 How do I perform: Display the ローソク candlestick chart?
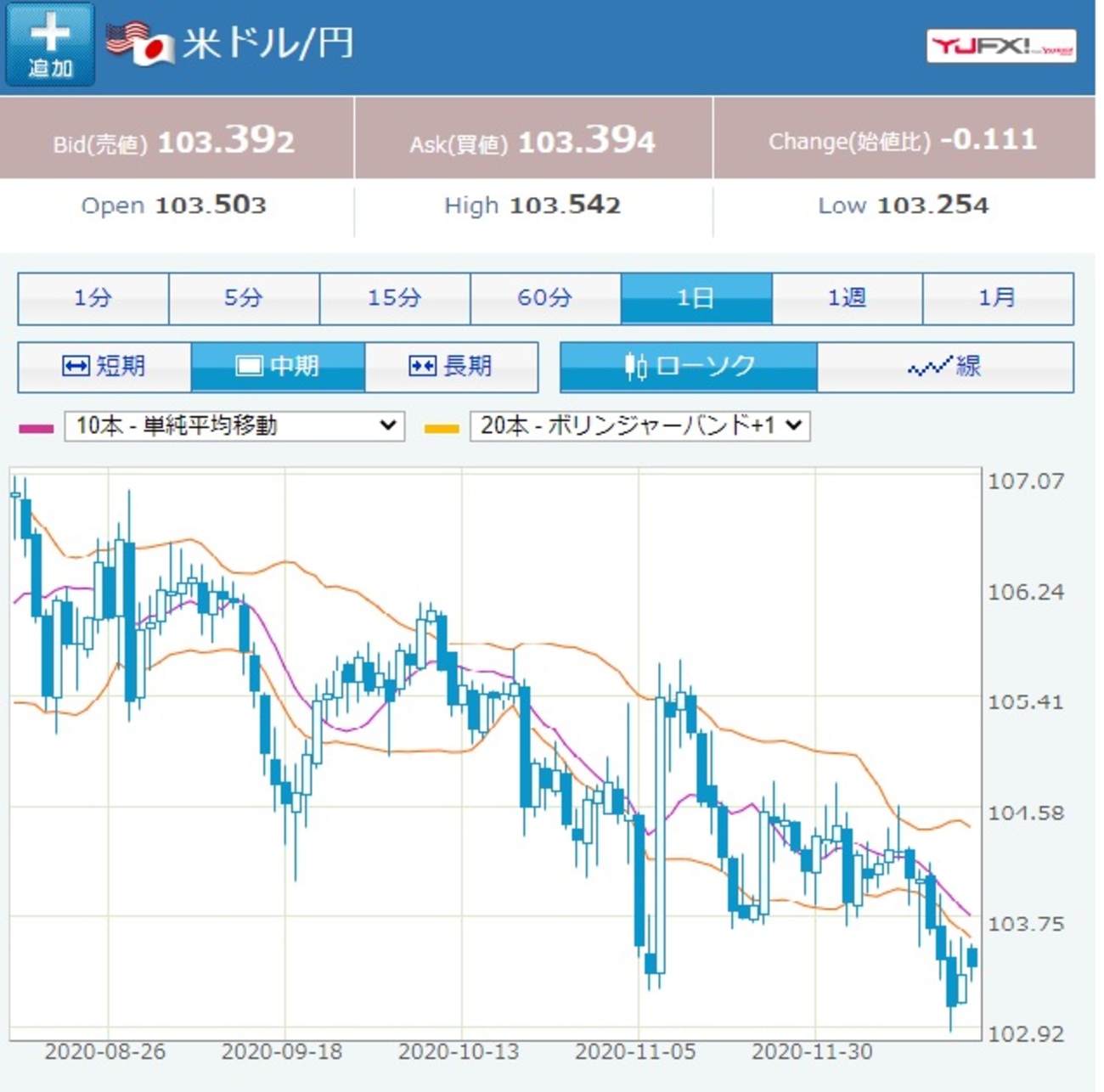(689, 366)
